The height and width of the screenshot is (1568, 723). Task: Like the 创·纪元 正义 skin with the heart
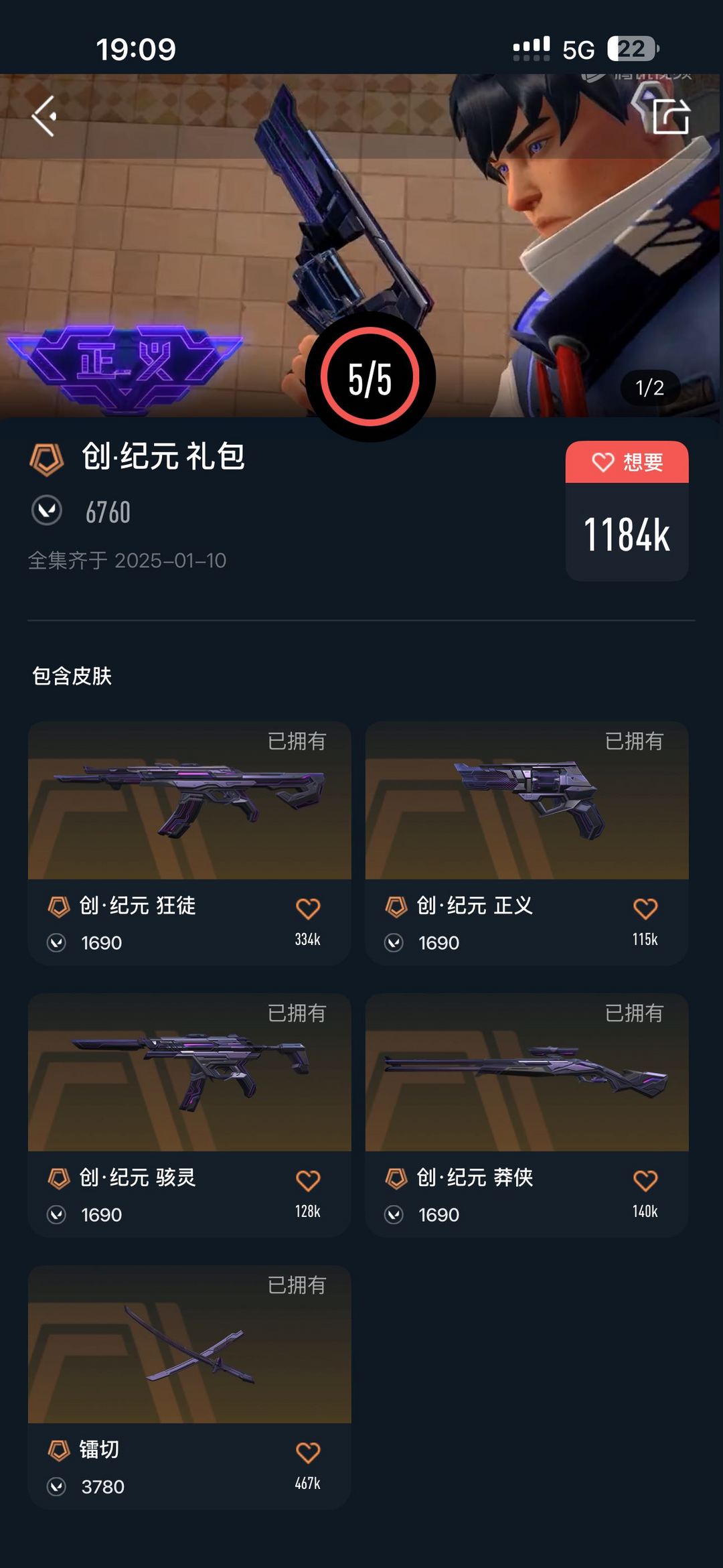(x=645, y=908)
